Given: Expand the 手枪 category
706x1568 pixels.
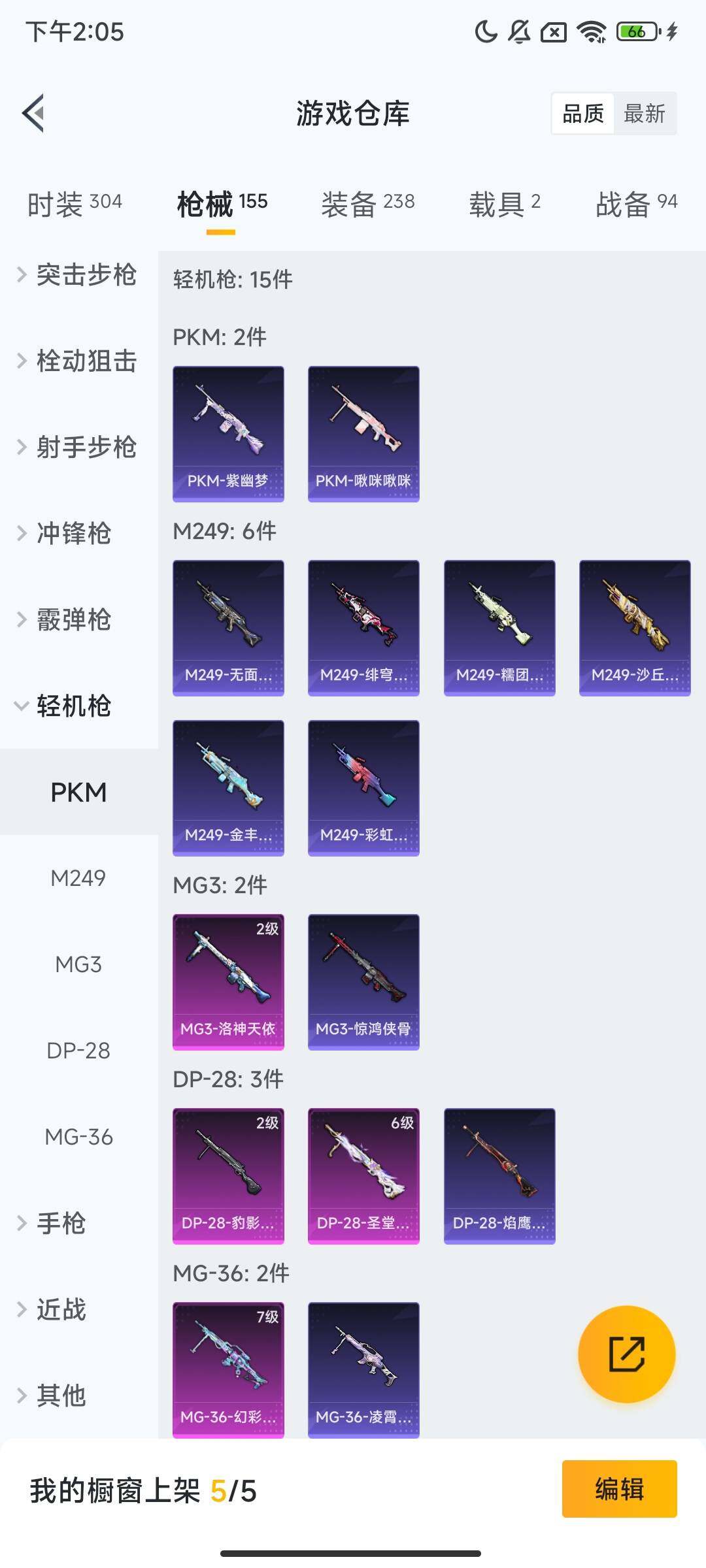Looking at the screenshot, I should 61,1223.
